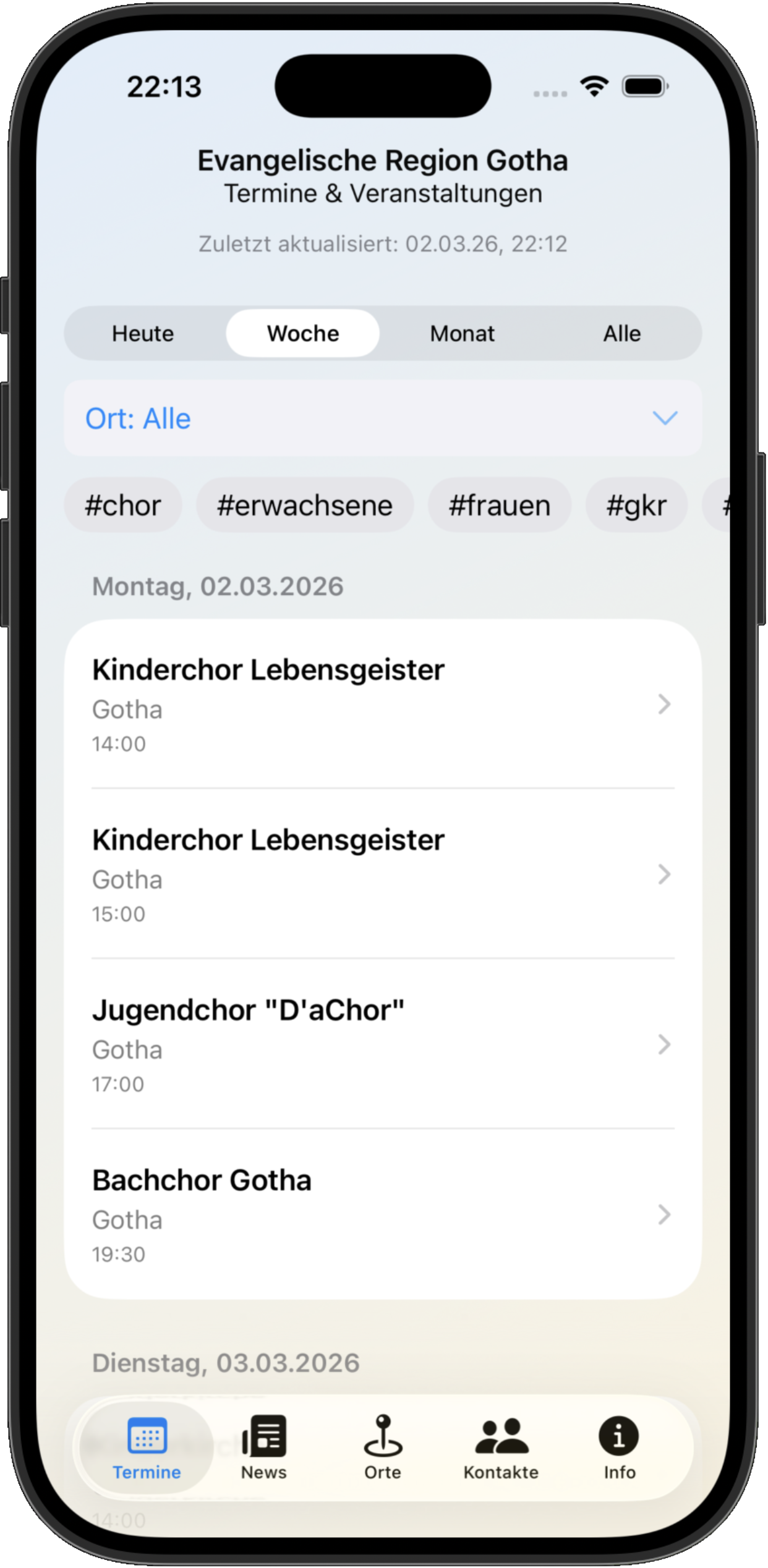Viewport: 768px width, 1568px height.
Task: Apply the #erwachsene hashtag filter
Action: coord(304,505)
